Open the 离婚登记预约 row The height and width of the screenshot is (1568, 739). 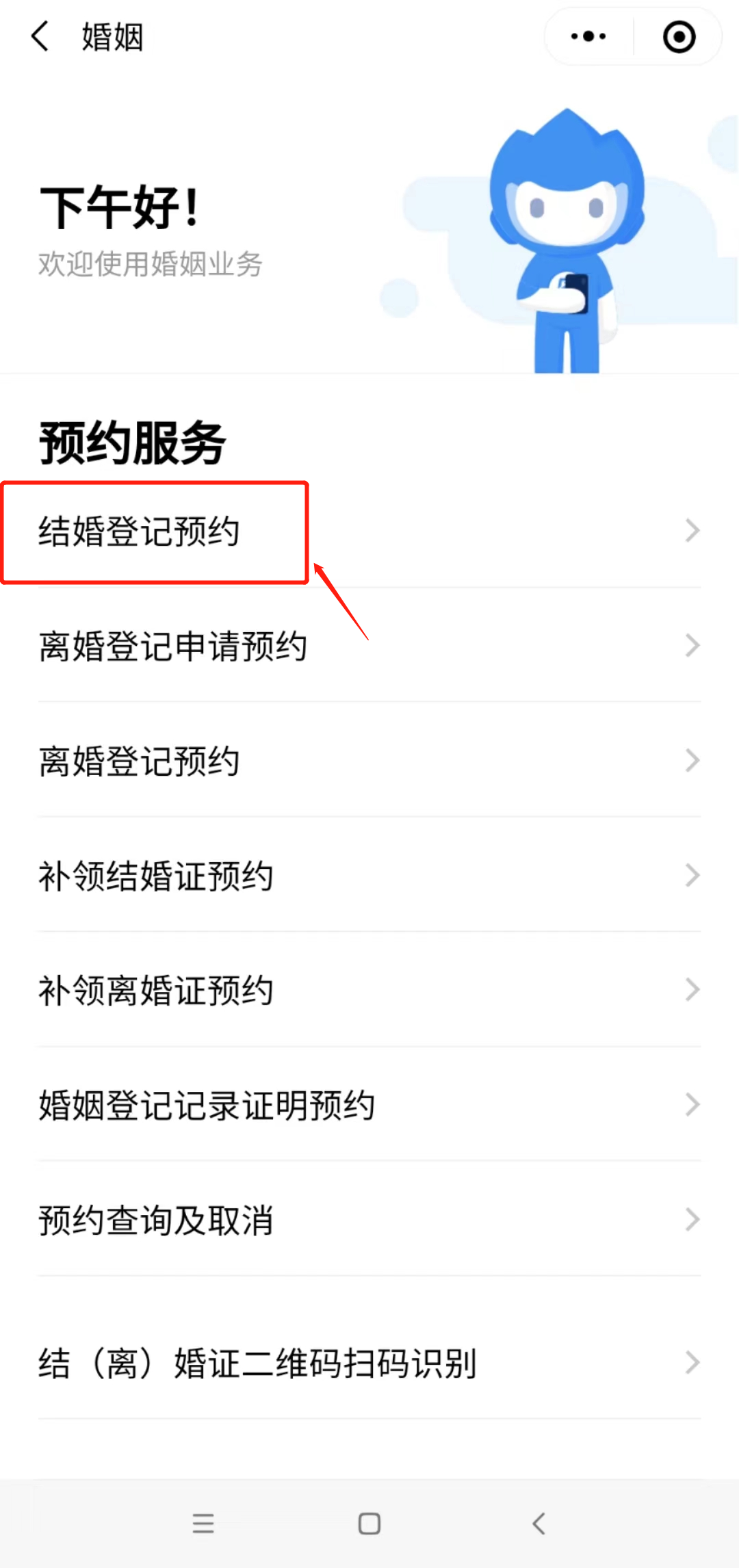coord(369,760)
